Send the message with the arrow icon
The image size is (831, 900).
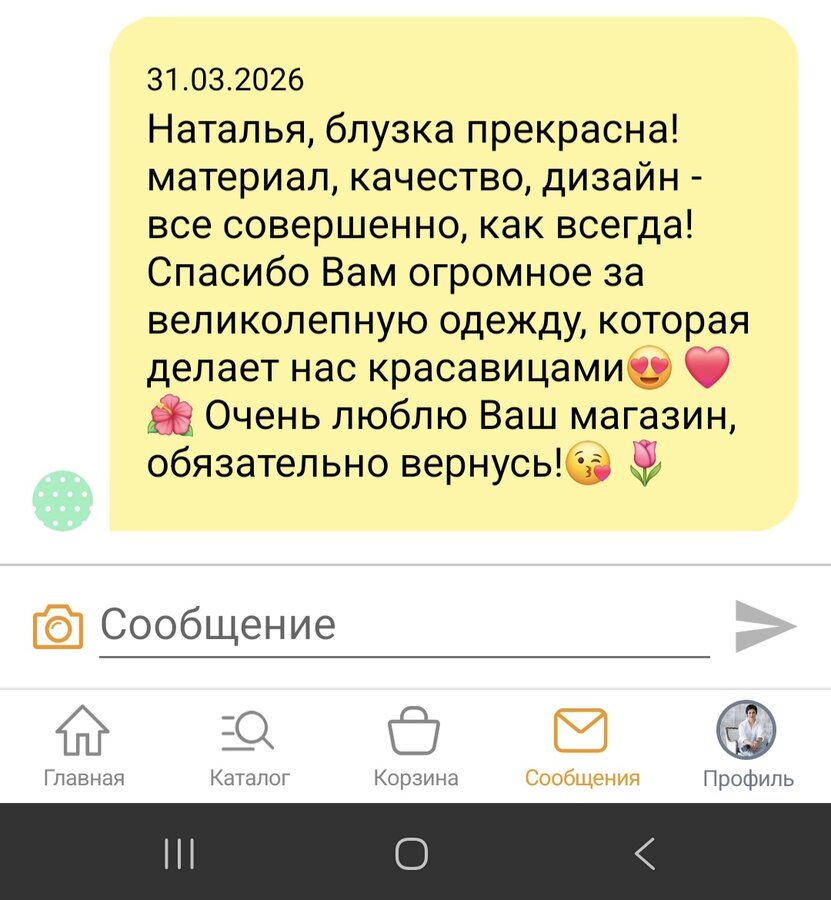tap(765, 626)
